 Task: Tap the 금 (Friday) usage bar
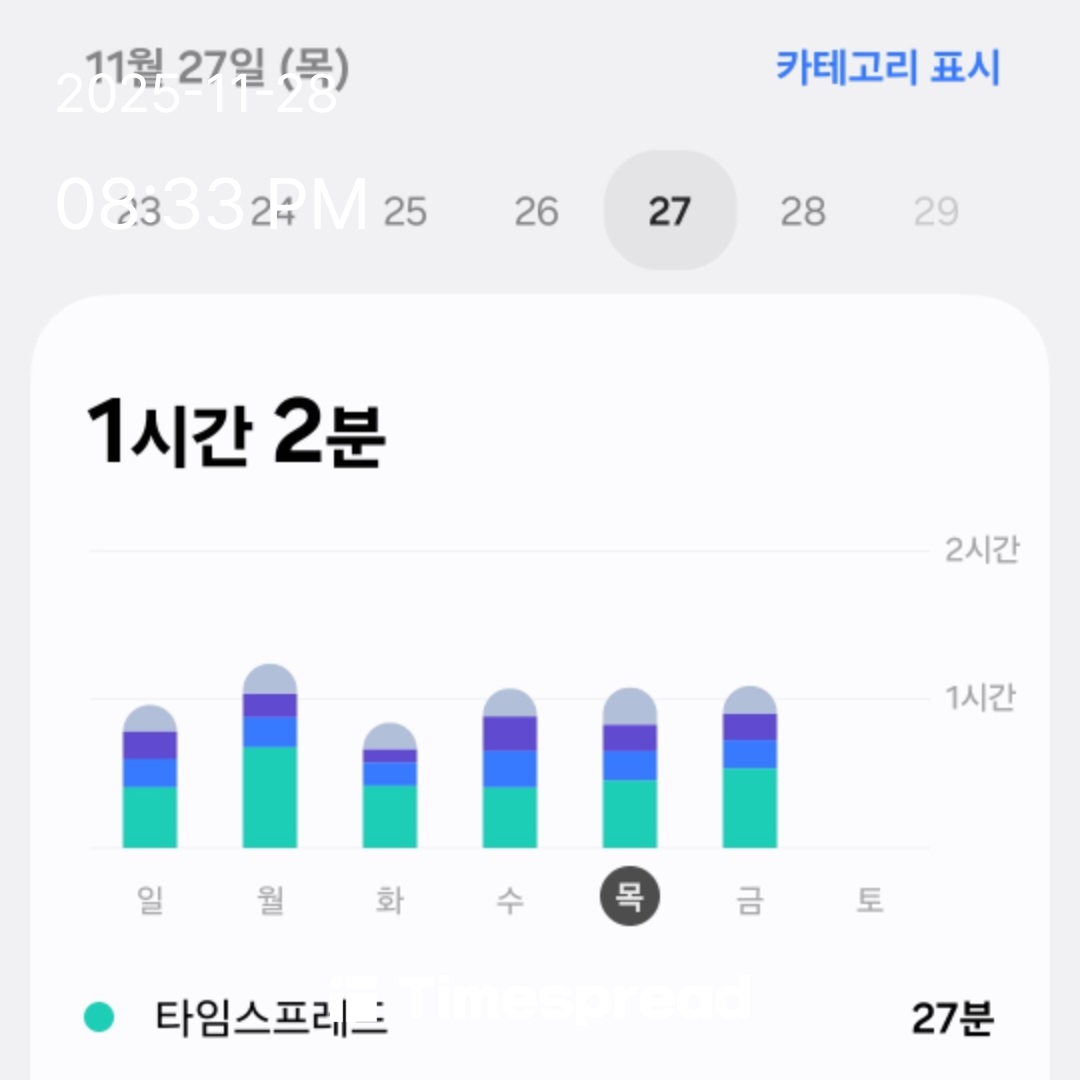tap(750, 770)
